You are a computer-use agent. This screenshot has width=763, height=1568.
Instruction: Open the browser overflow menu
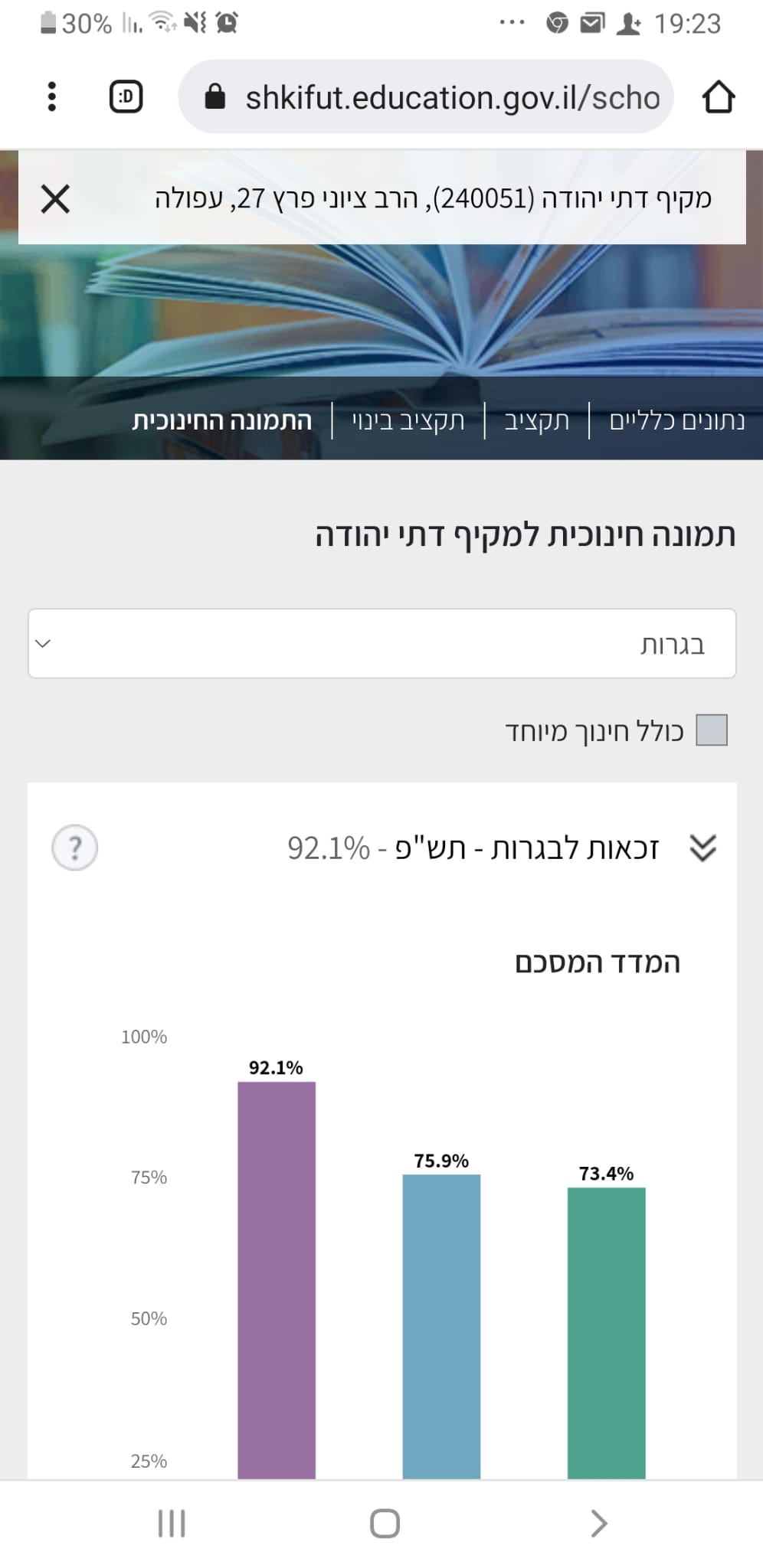pyautogui.click(x=51, y=97)
